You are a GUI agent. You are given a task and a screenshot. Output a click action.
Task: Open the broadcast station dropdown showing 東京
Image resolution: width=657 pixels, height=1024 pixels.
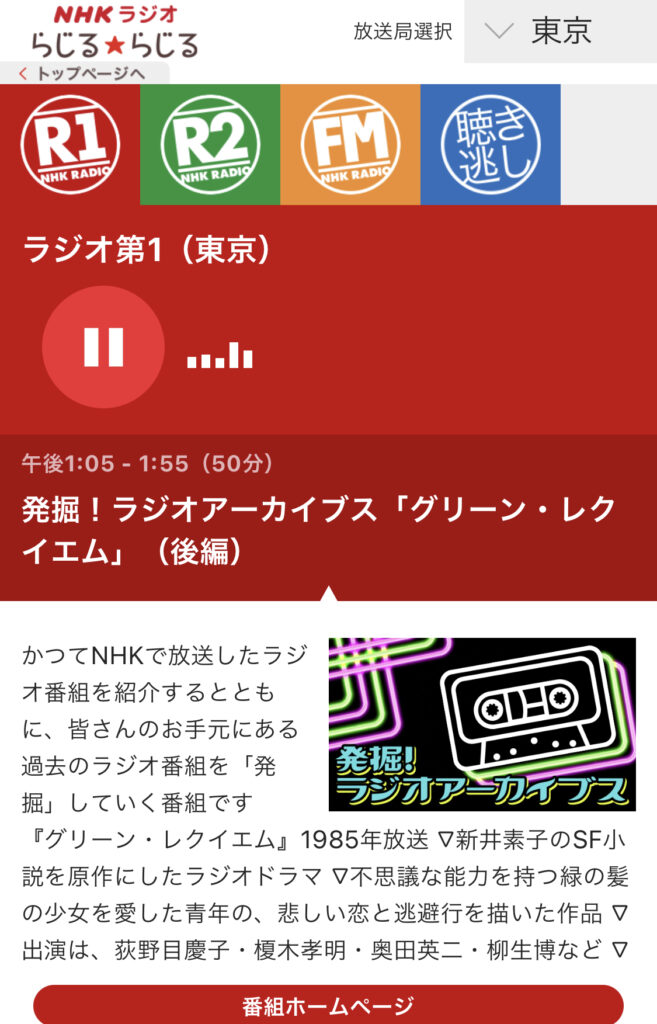[x=560, y=31]
